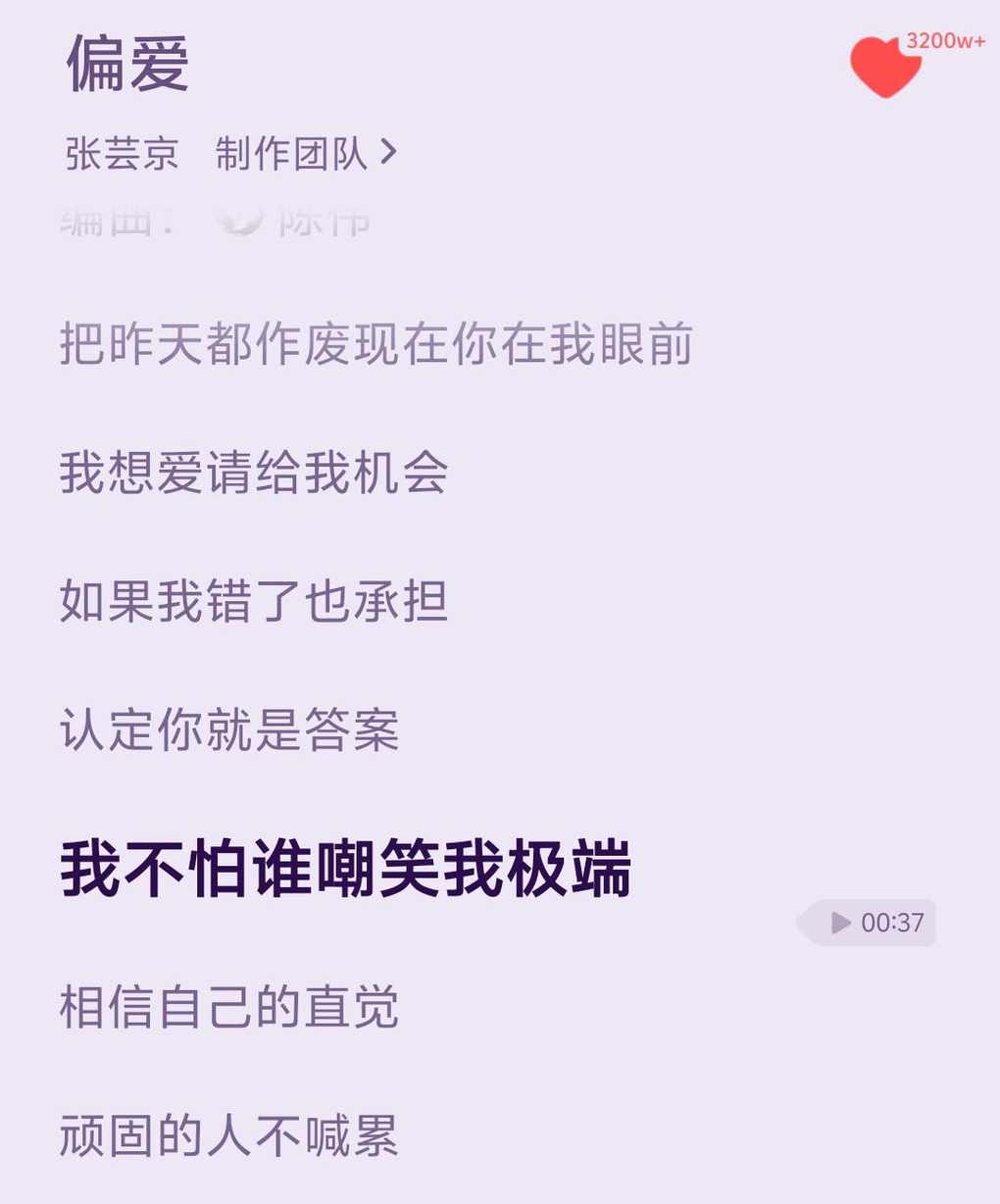
Task: Open artist 张芸京's page
Action: click(x=122, y=154)
